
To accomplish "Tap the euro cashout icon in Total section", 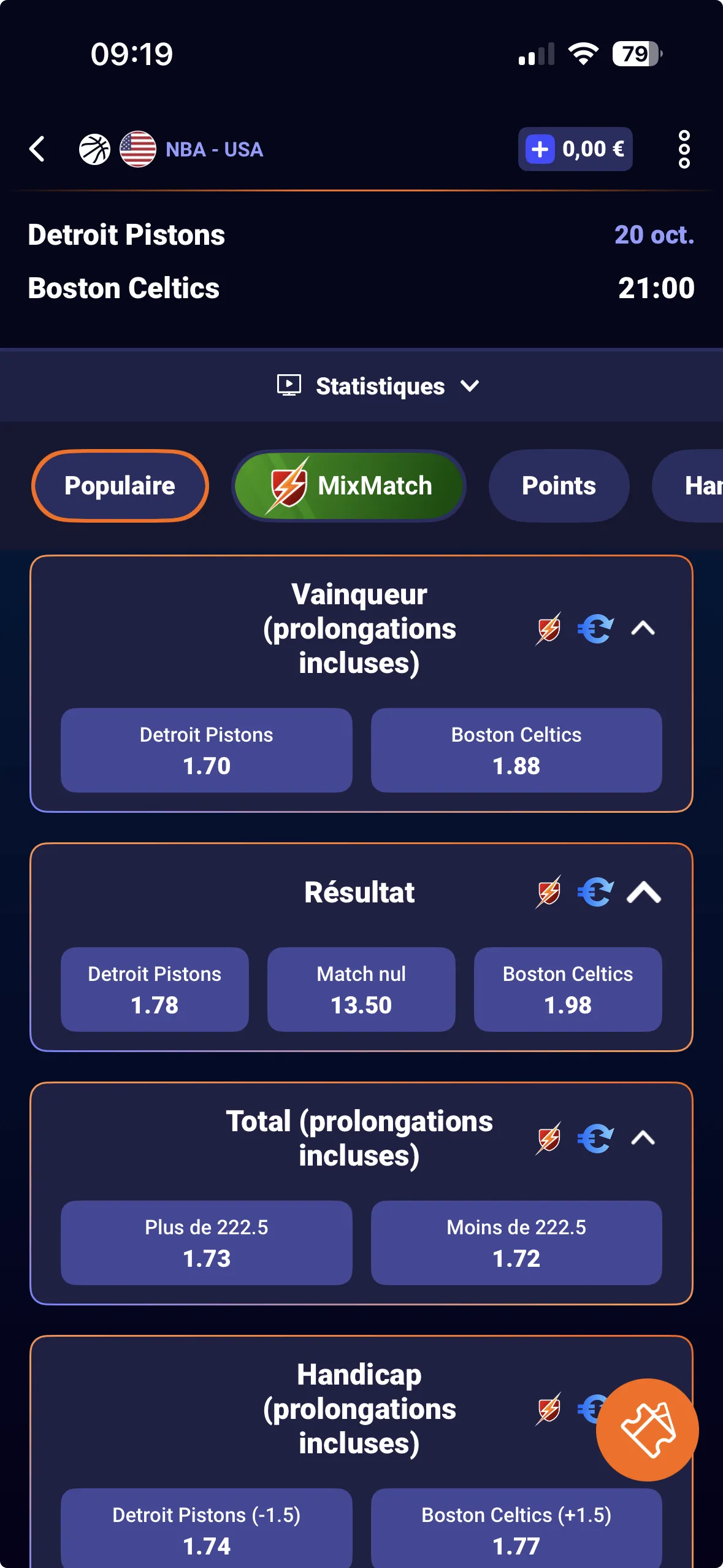I will [x=595, y=1139].
